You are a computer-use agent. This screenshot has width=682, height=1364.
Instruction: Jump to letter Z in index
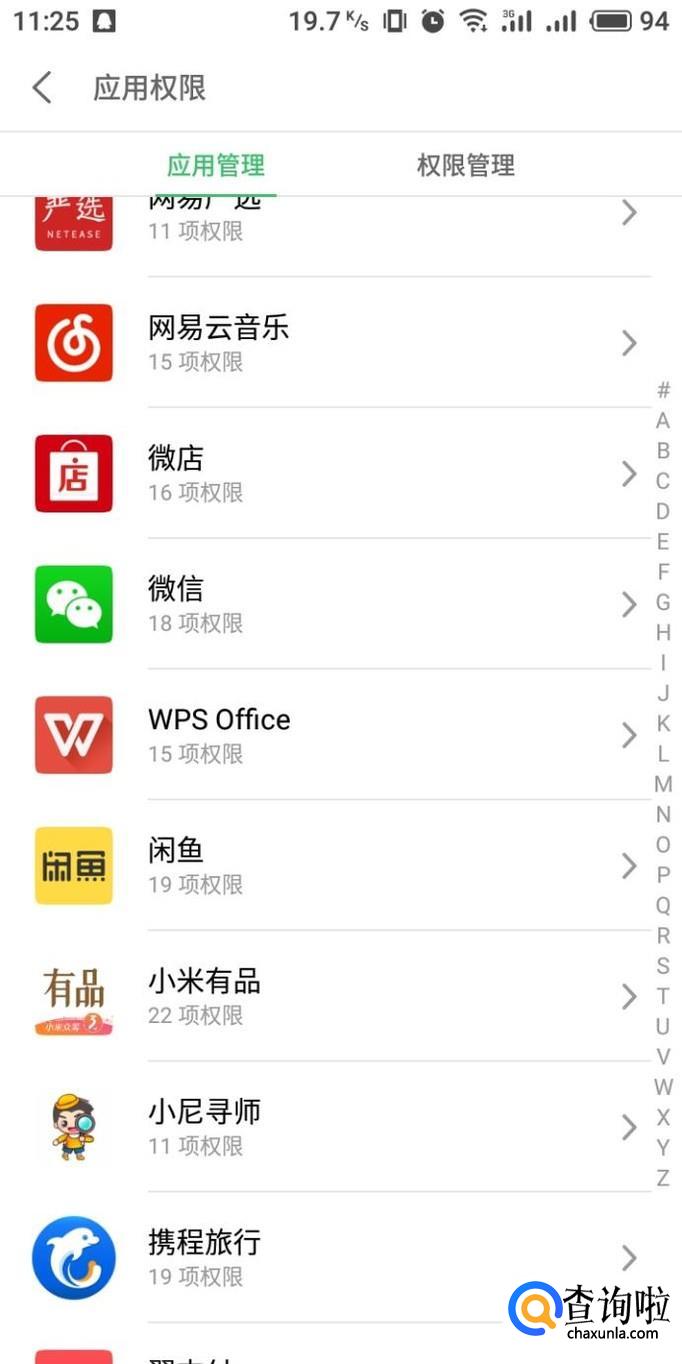coord(663,1178)
